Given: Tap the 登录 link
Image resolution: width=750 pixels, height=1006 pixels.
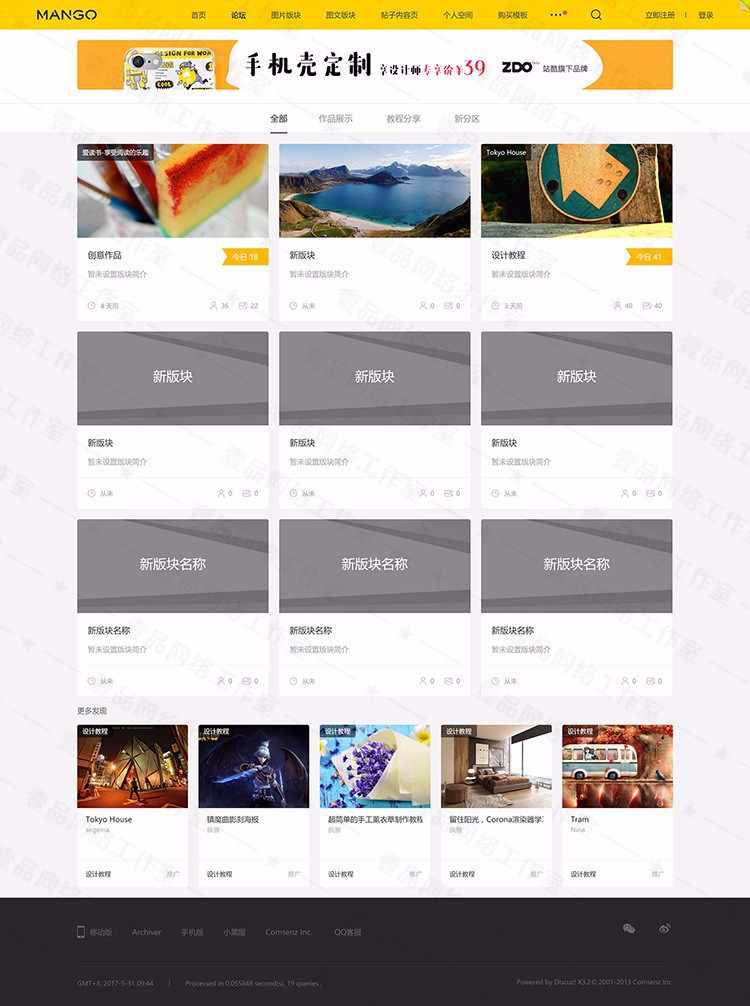Looking at the screenshot, I should (706, 15).
